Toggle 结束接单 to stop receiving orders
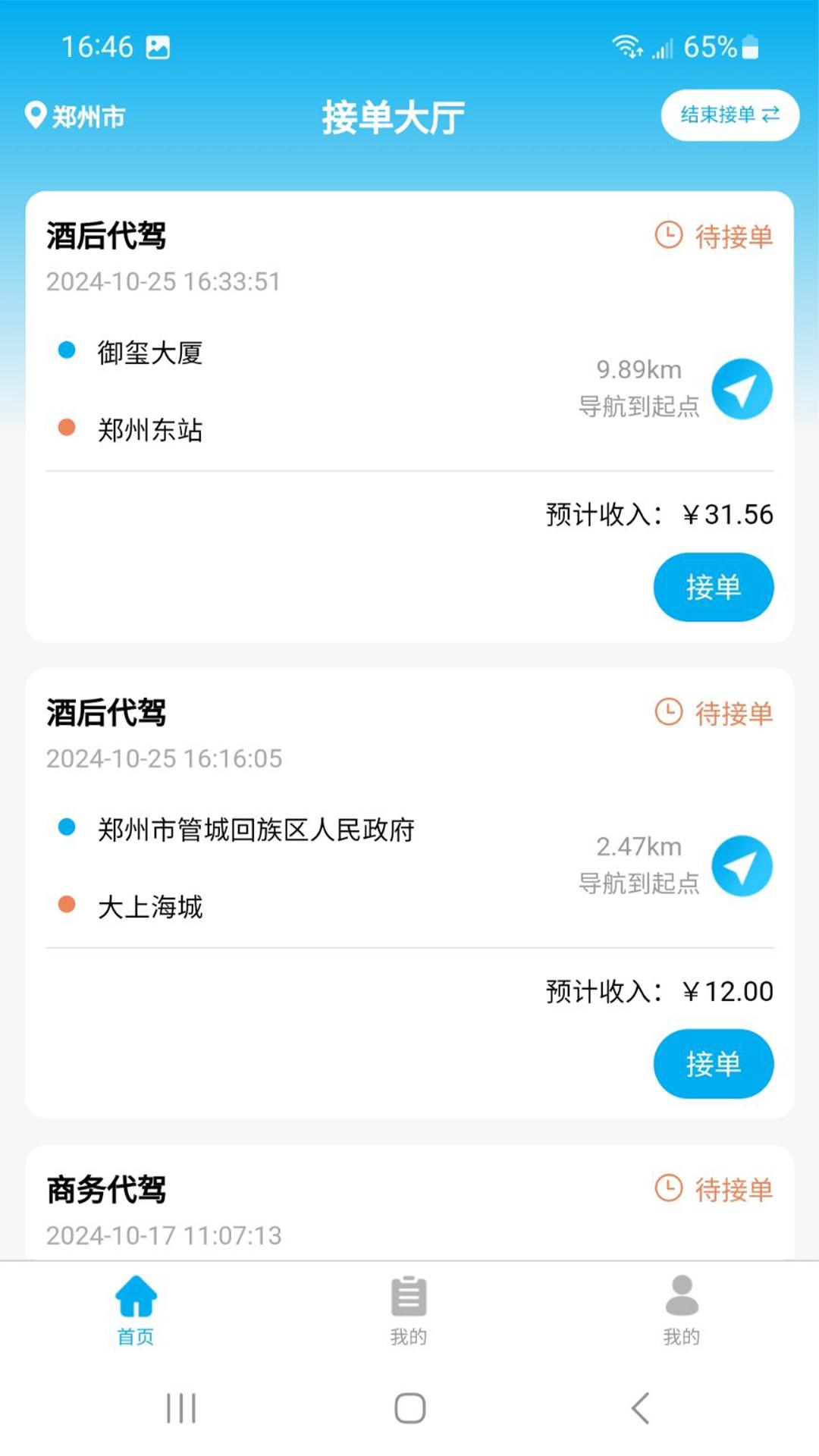 click(729, 115)
